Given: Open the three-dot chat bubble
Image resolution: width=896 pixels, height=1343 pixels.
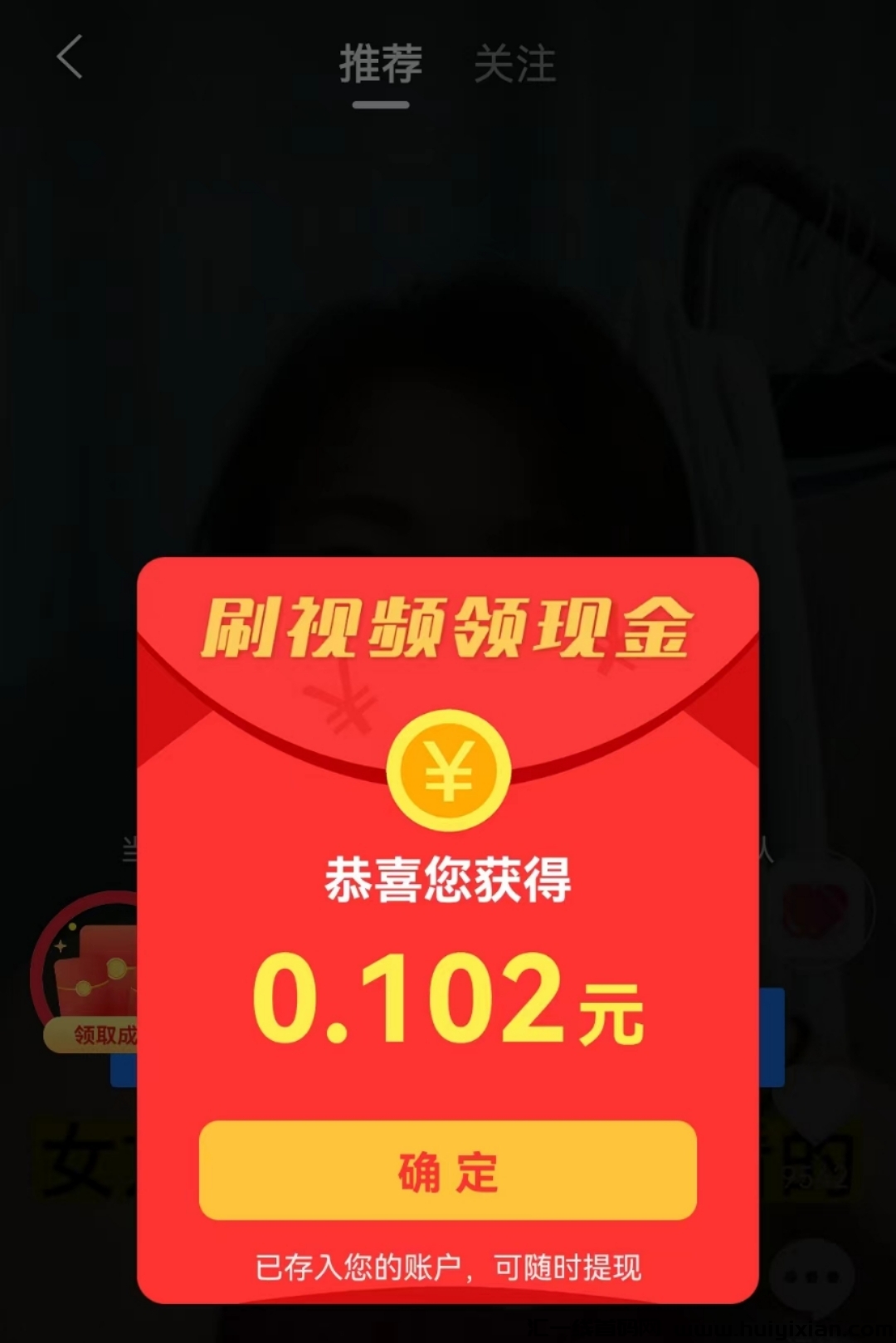Looking at the screenshot, I should click(x=810, y=1276).
